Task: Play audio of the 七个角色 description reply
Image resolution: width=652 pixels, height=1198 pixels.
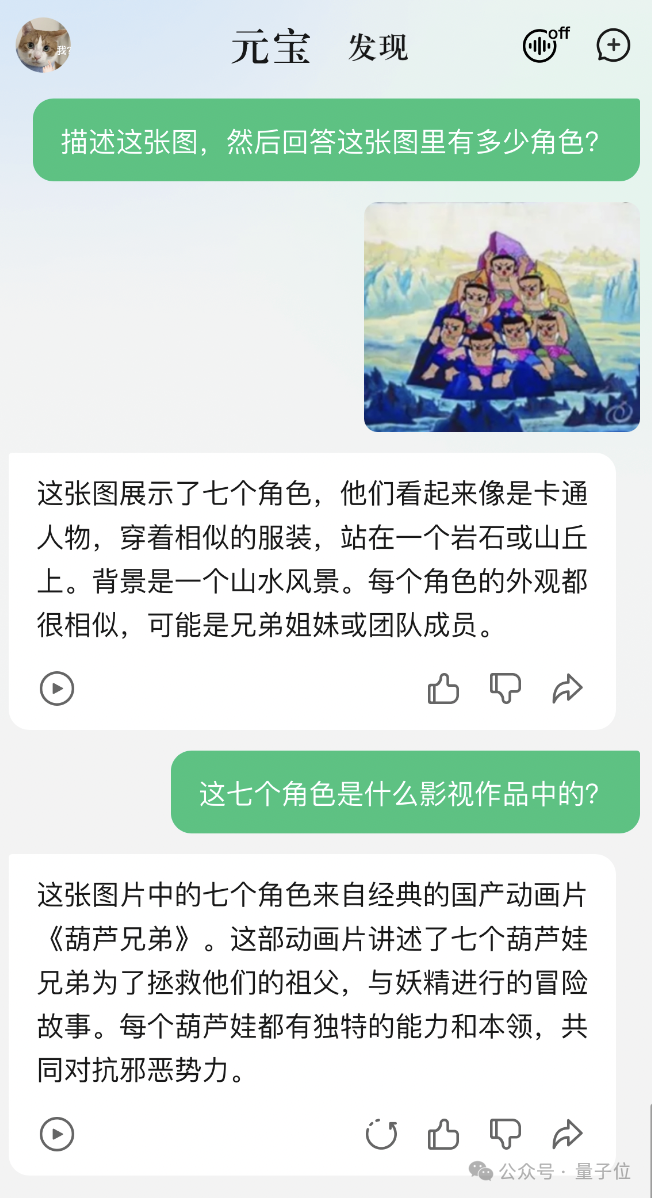Action: click(57, 688)
